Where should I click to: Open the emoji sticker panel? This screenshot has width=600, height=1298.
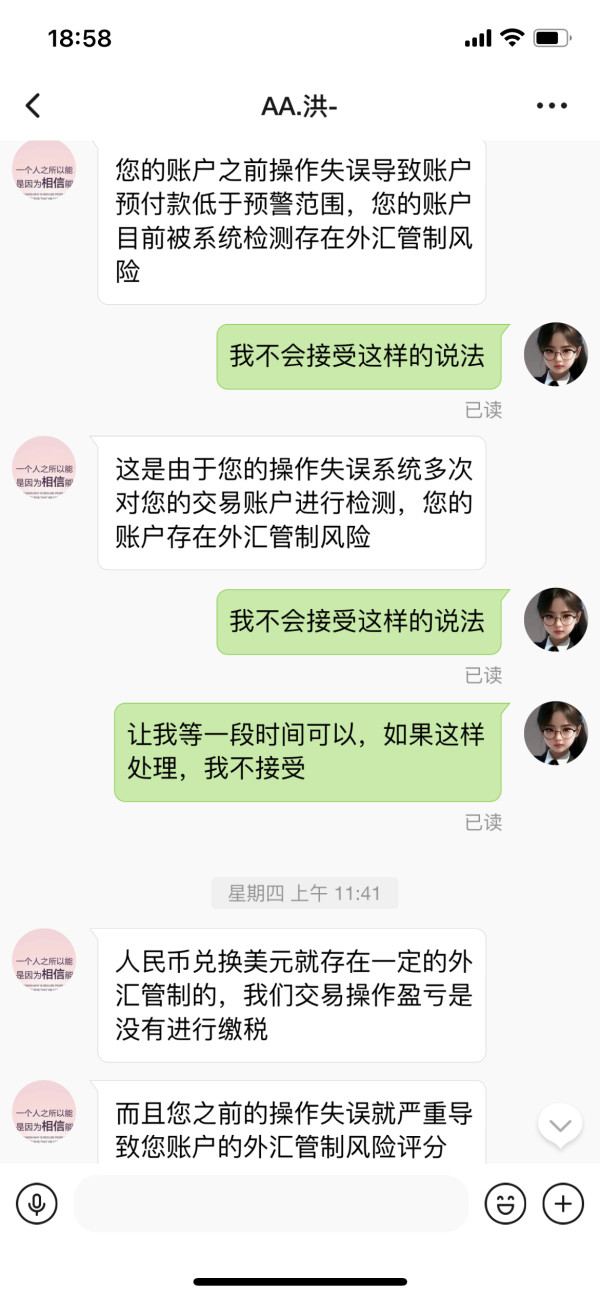[505, 1203]
